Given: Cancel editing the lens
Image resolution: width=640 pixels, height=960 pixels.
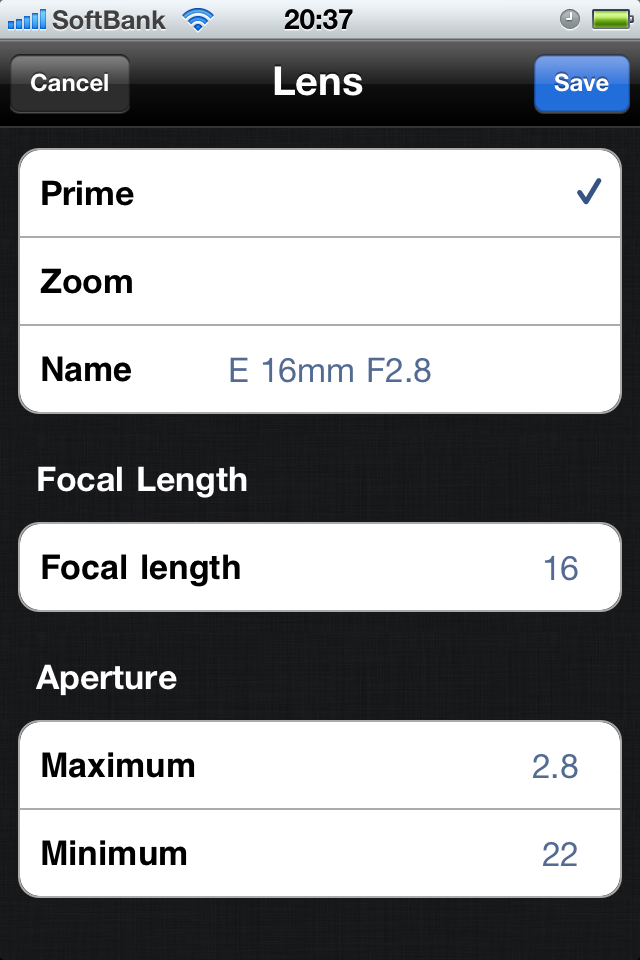Looking at the screenshot, I should coord(69,83).
